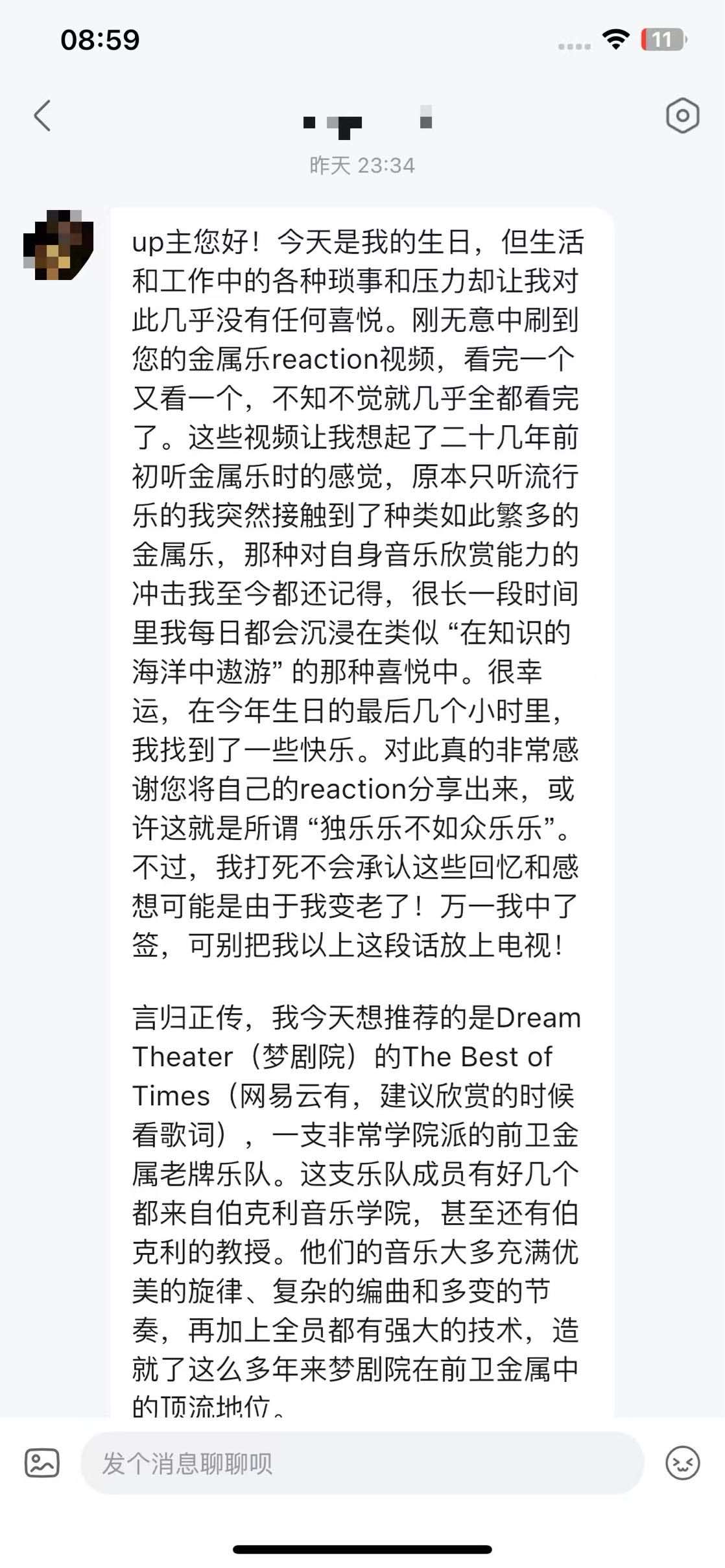Open chat settings hexagon icon

pyautogui.click(x=682, y=117)
